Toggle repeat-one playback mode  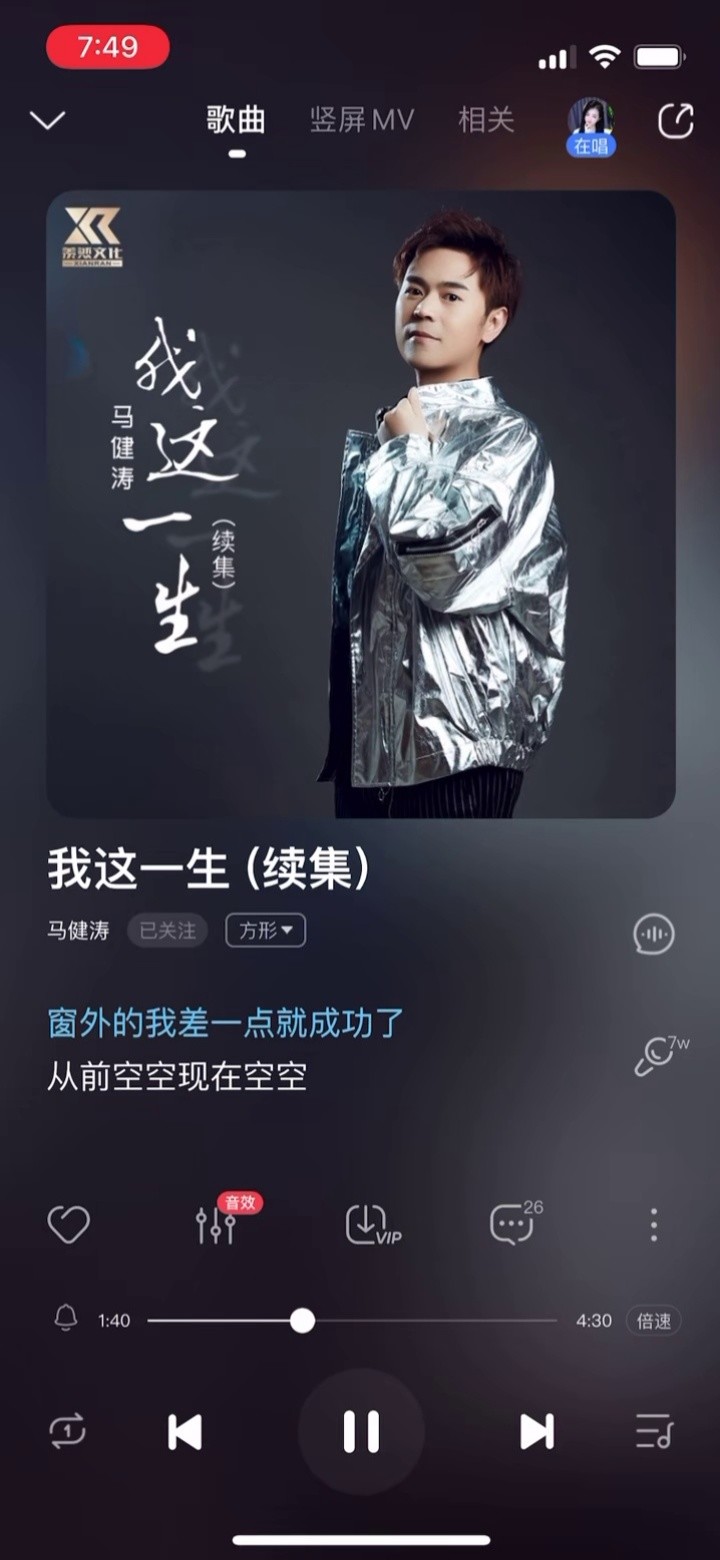pyautogui.click(x=68, y=1431)
